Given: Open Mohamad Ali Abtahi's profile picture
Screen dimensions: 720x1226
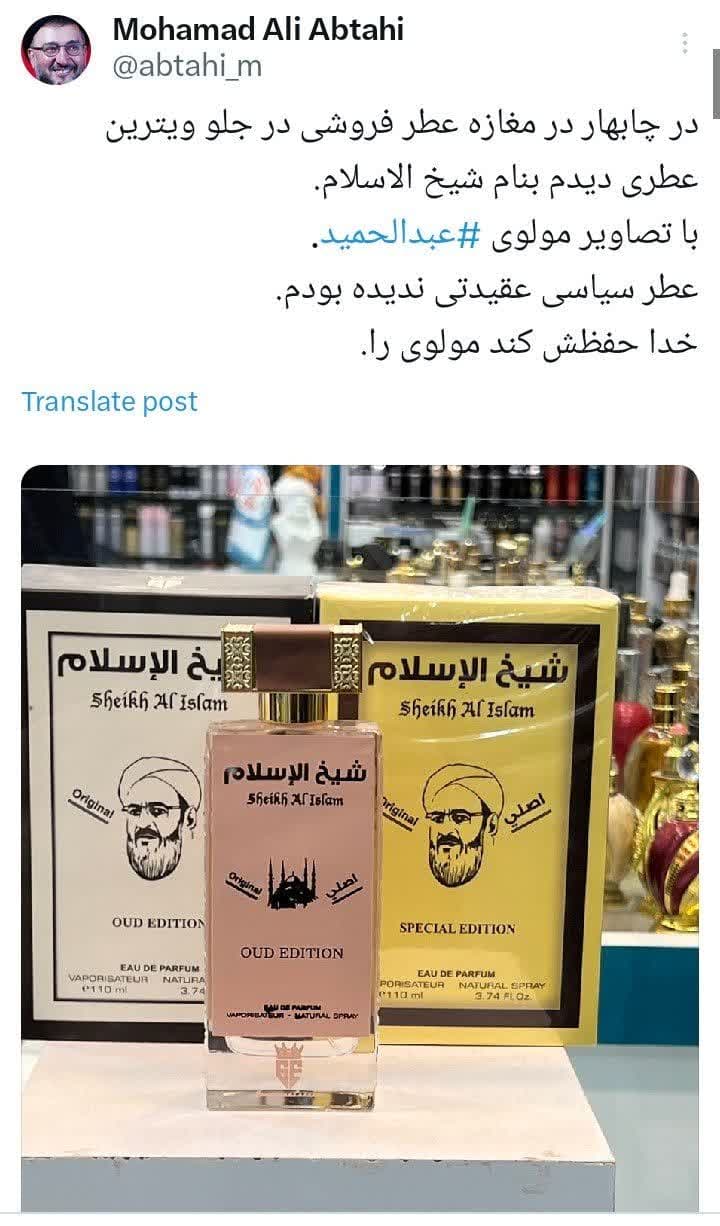Looking at the screenshot, I should [x=56, y=50].
